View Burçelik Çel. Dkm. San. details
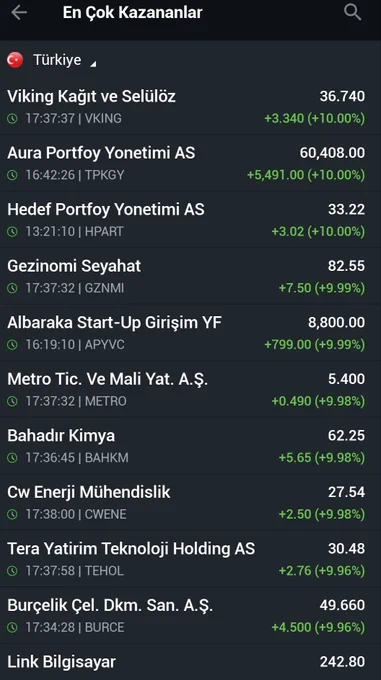Image resolution: width=381 pixels, height=680 pixels. click(x=190, y=616)
